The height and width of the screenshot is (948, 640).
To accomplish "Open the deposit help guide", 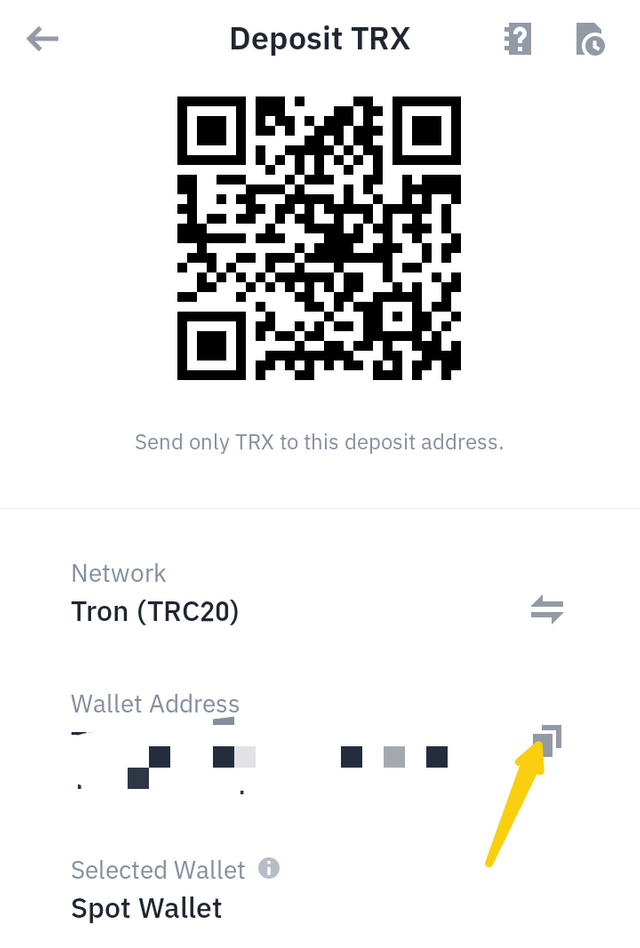I will click(517, 39).
